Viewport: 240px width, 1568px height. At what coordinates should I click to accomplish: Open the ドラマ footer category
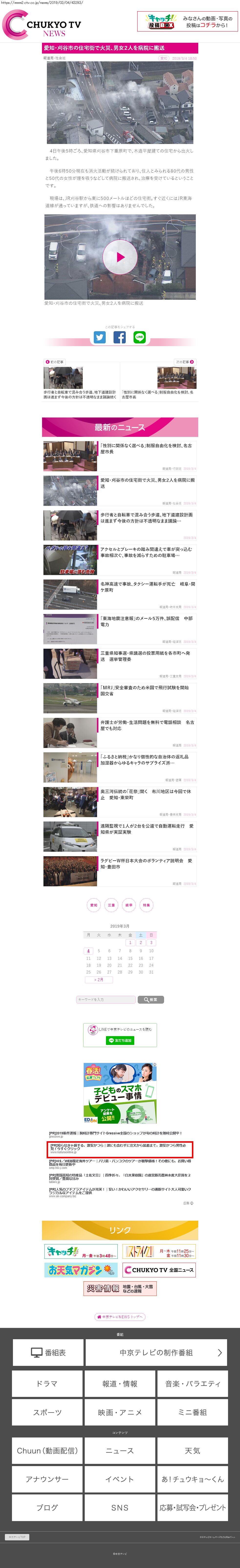point(47,1383)
